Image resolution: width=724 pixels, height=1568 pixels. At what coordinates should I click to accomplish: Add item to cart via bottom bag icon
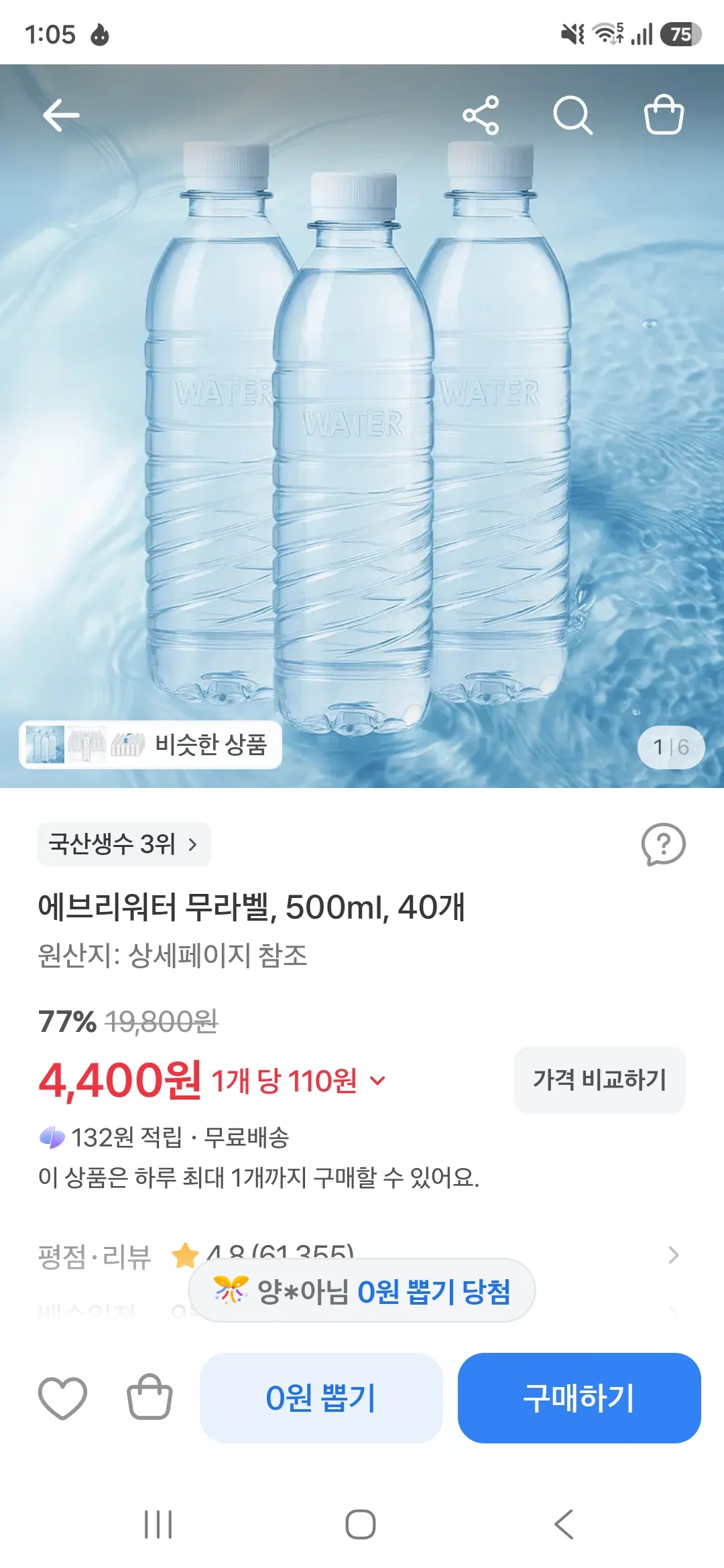tap(149, 1397)
